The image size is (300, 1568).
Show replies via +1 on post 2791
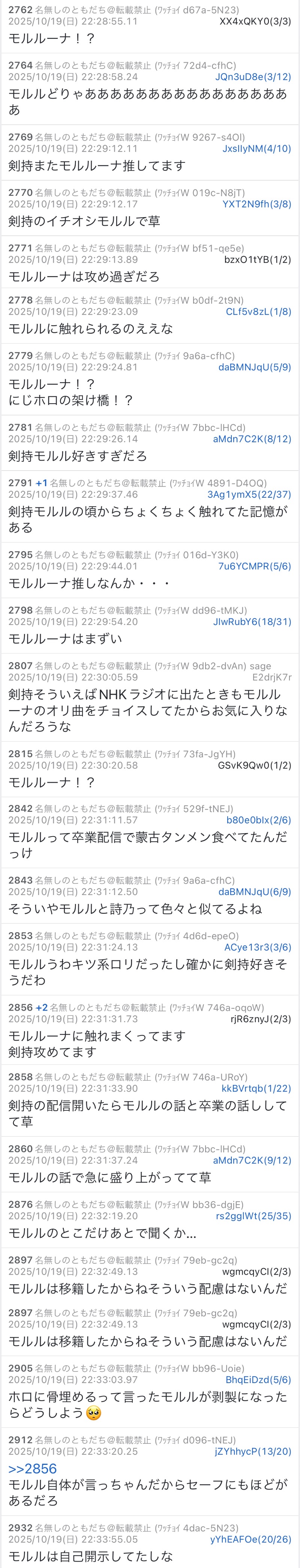tap(41, 483)
